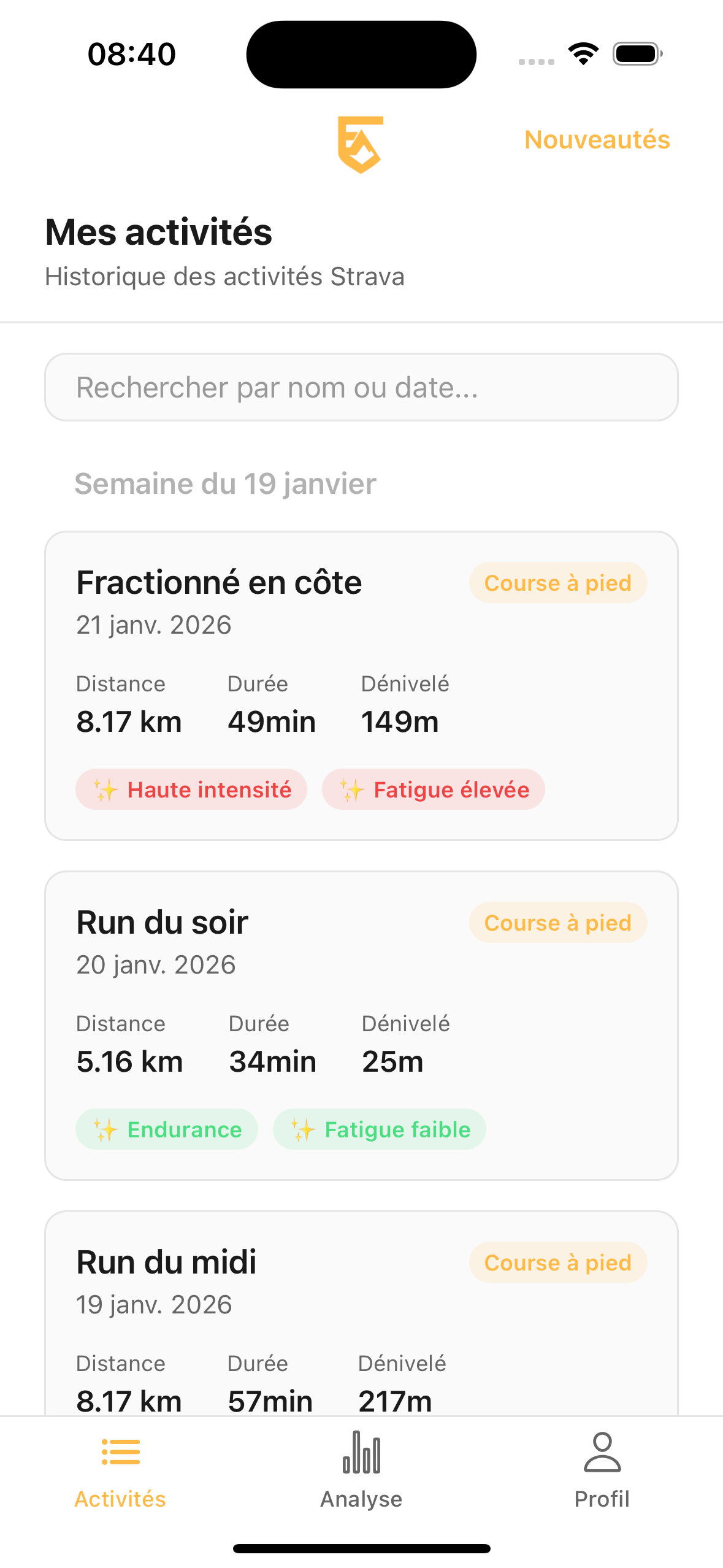
Task: Open the Nouveautés link
Action: coord(597,140)
